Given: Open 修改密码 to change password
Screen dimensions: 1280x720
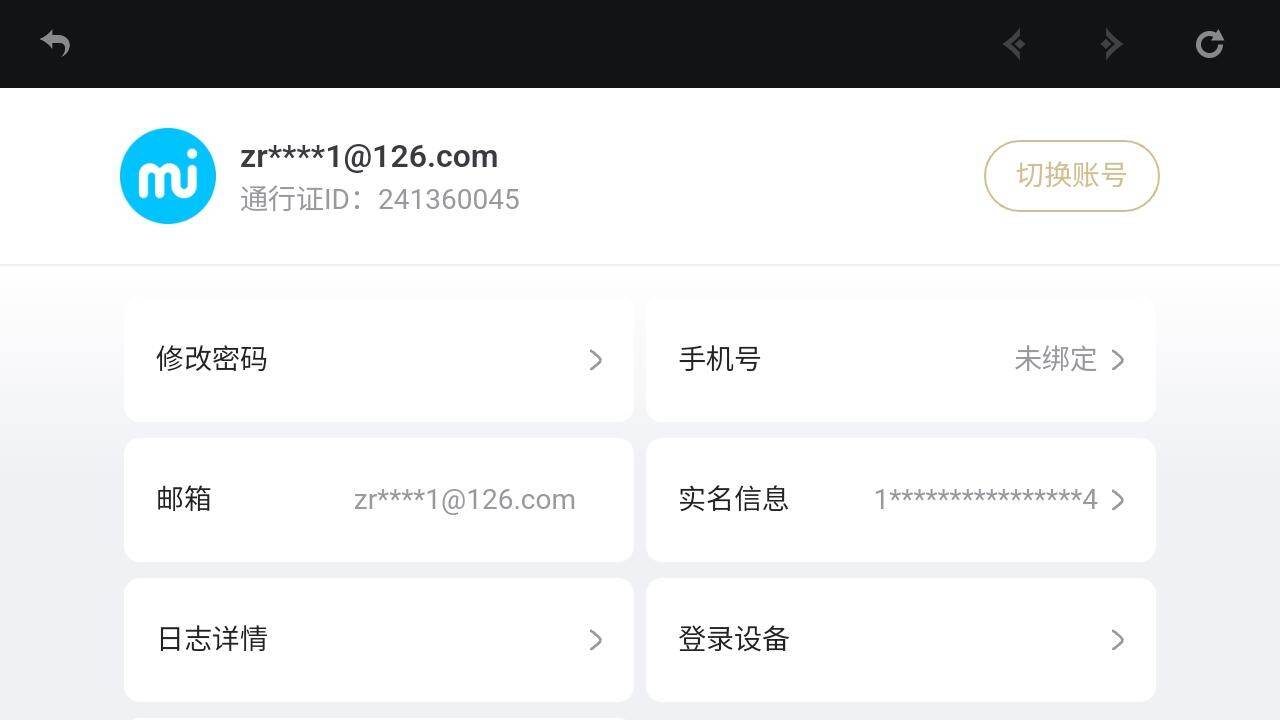Looking at the screenshot, I should (x=378, y=360).
